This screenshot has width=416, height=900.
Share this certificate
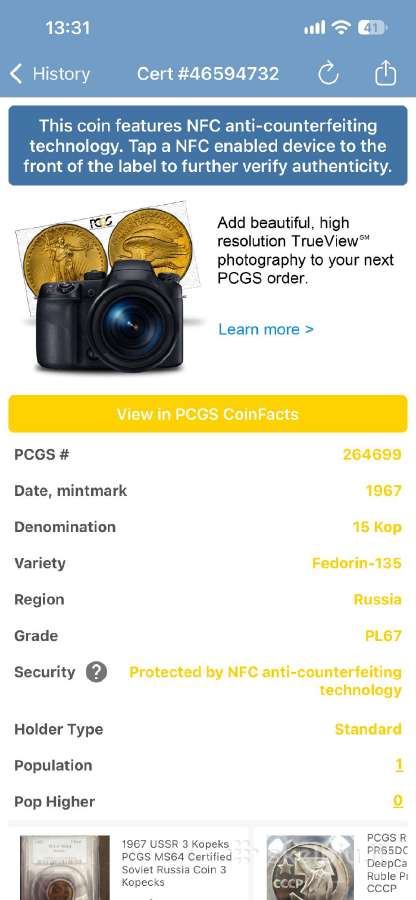[x=386, y=73]
